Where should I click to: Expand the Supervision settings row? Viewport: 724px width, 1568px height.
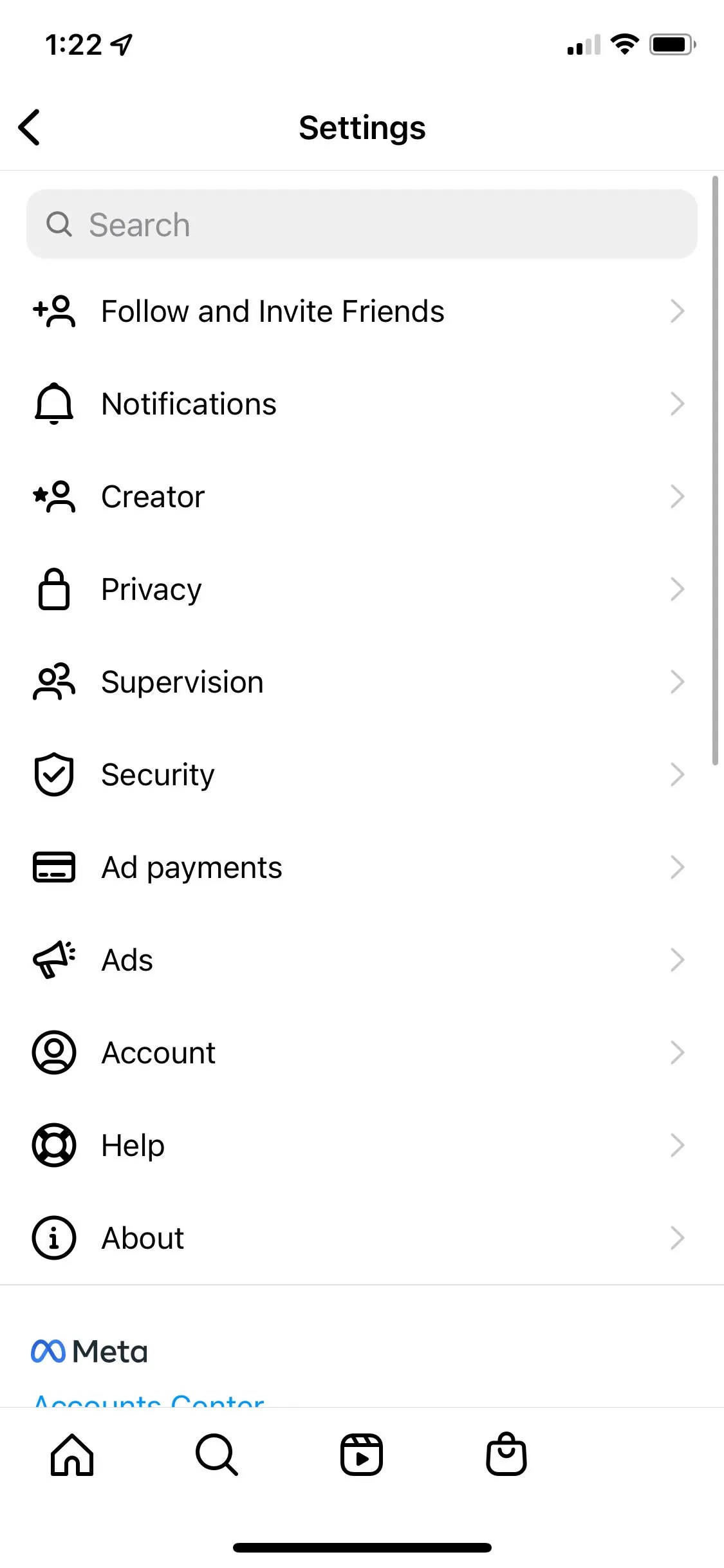pos(362,682)
